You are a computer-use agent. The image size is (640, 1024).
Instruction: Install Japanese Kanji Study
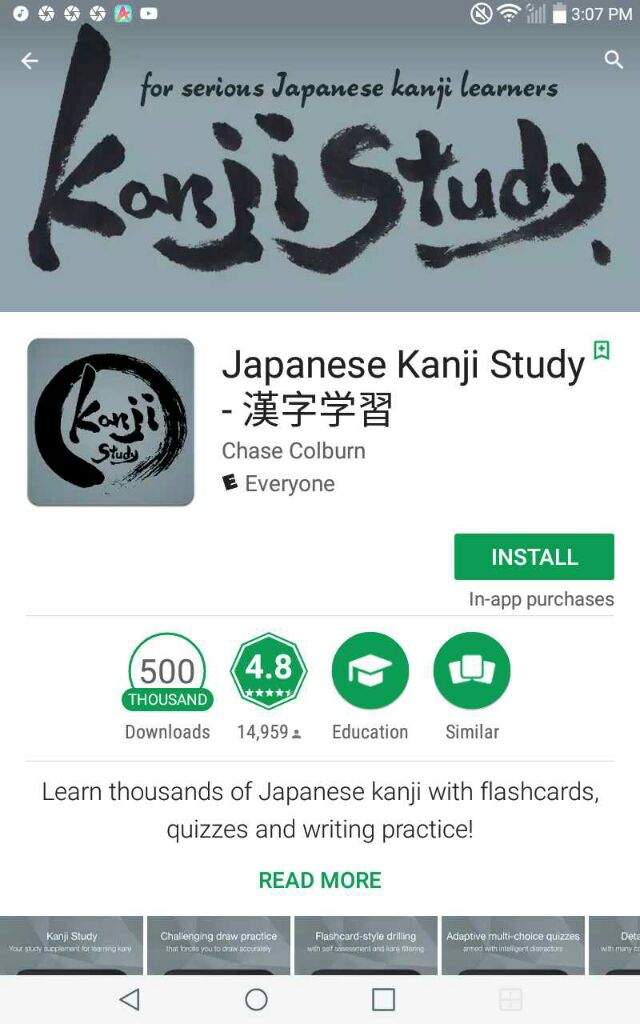point(534,556)
